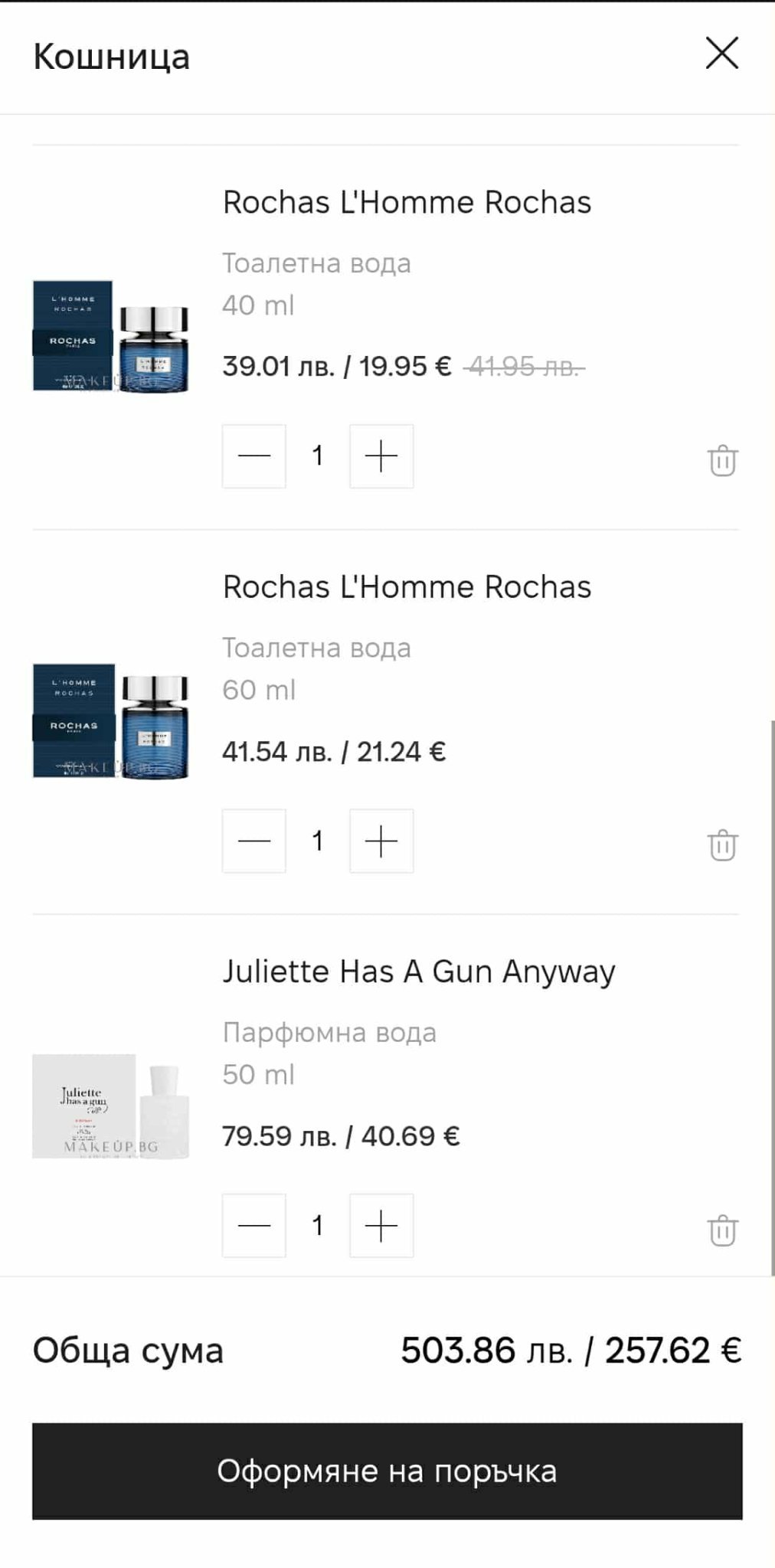775x1568 pixels.
Task: Open Rochas L'Homme 40 ml product image
Action: pyautogui.click(x=111, y=336)
